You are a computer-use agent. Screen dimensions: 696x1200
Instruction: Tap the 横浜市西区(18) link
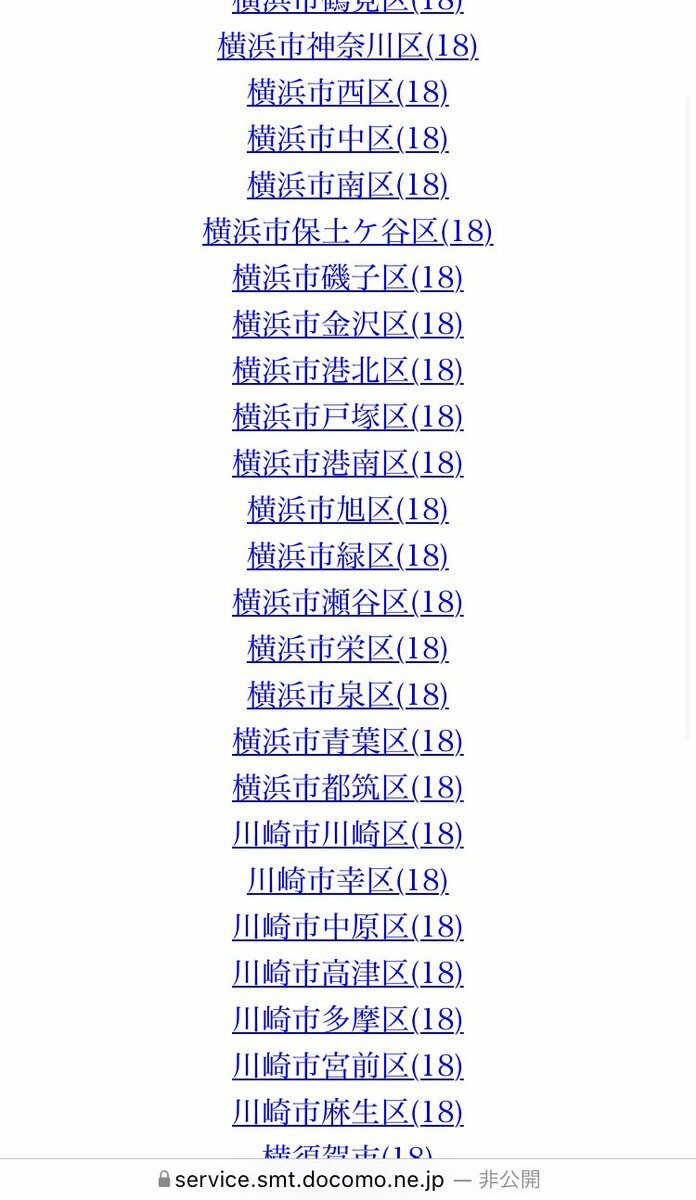point(347,92)
